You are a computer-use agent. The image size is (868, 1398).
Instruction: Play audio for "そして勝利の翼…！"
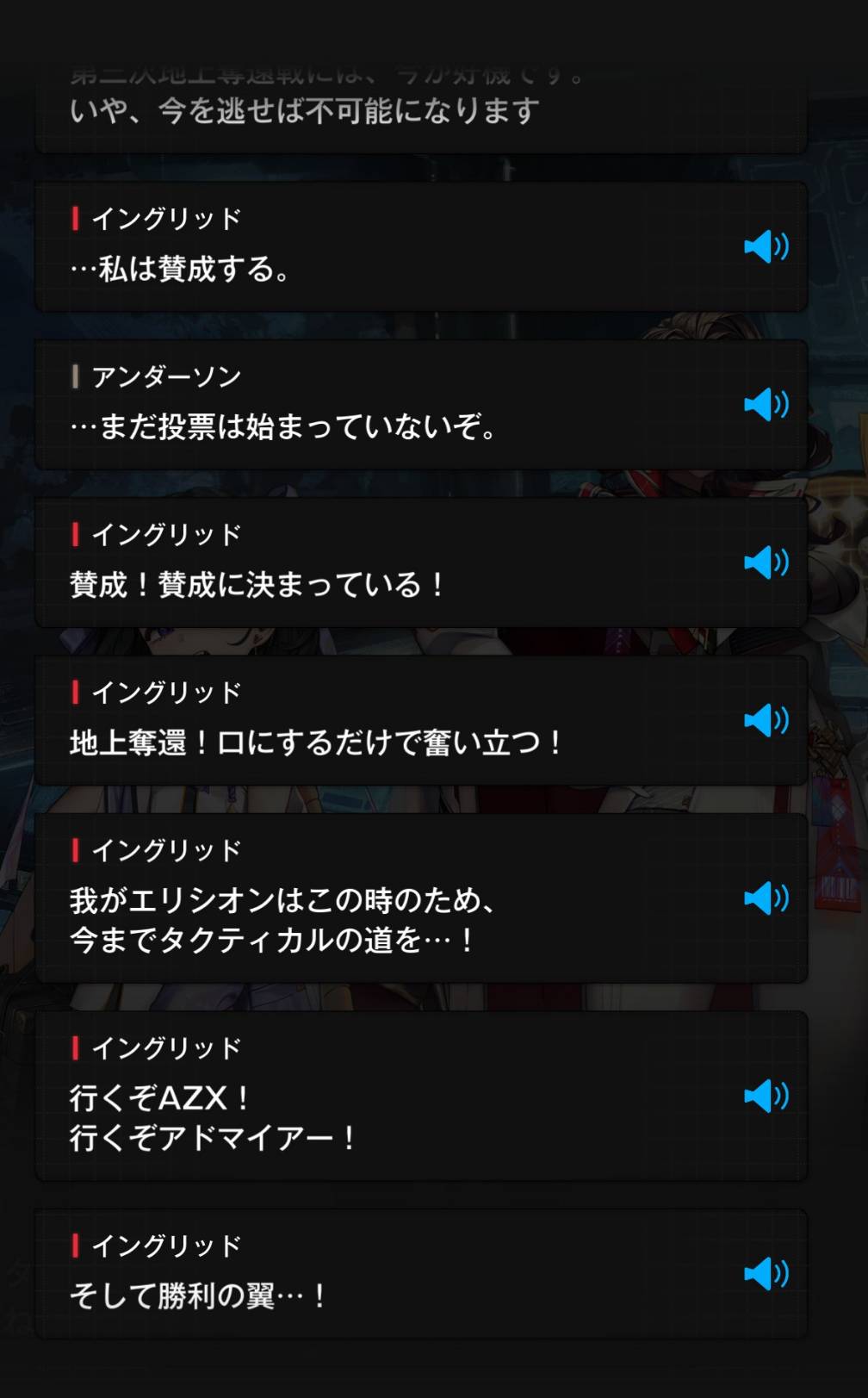[766, 1273]
